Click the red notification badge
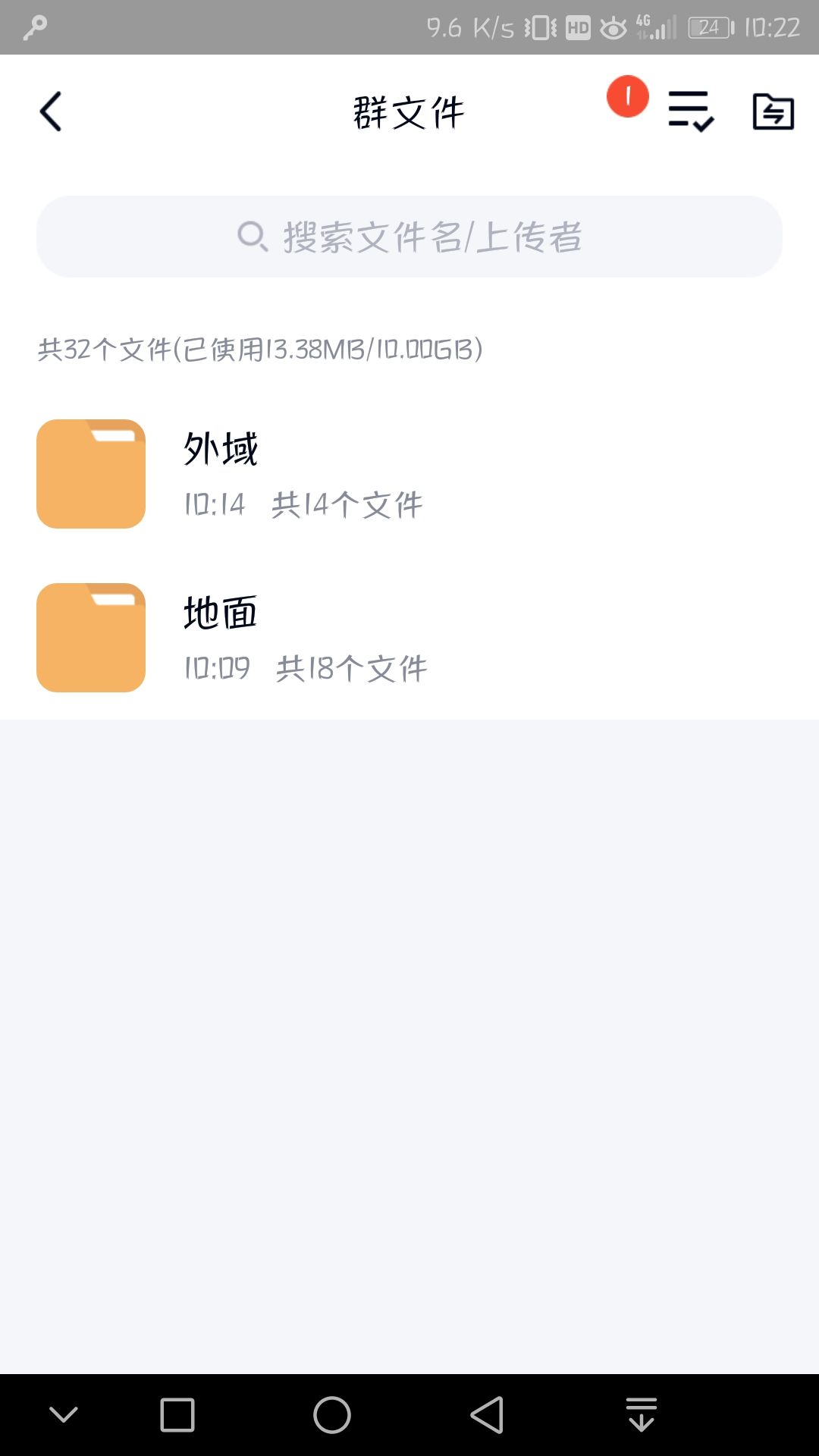The width and height of the screenshot is (819, 1456). tap(626, 97)
